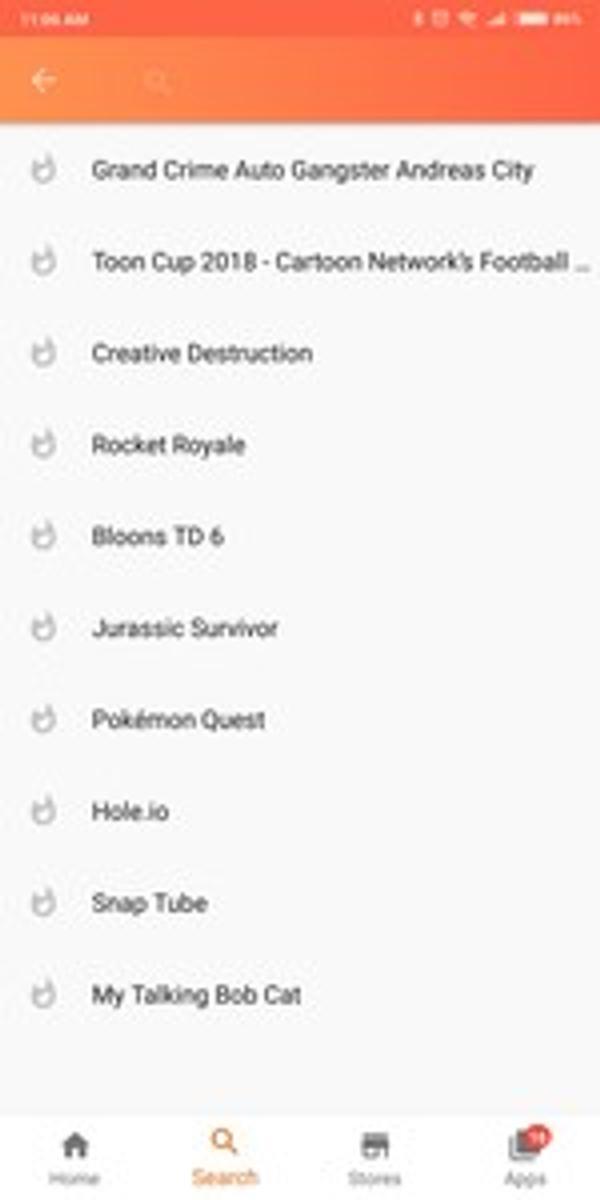Screen dimensions: 600x1200
Task: Tap the Pokémon Quest entry
Action: (x=179, y=720)
